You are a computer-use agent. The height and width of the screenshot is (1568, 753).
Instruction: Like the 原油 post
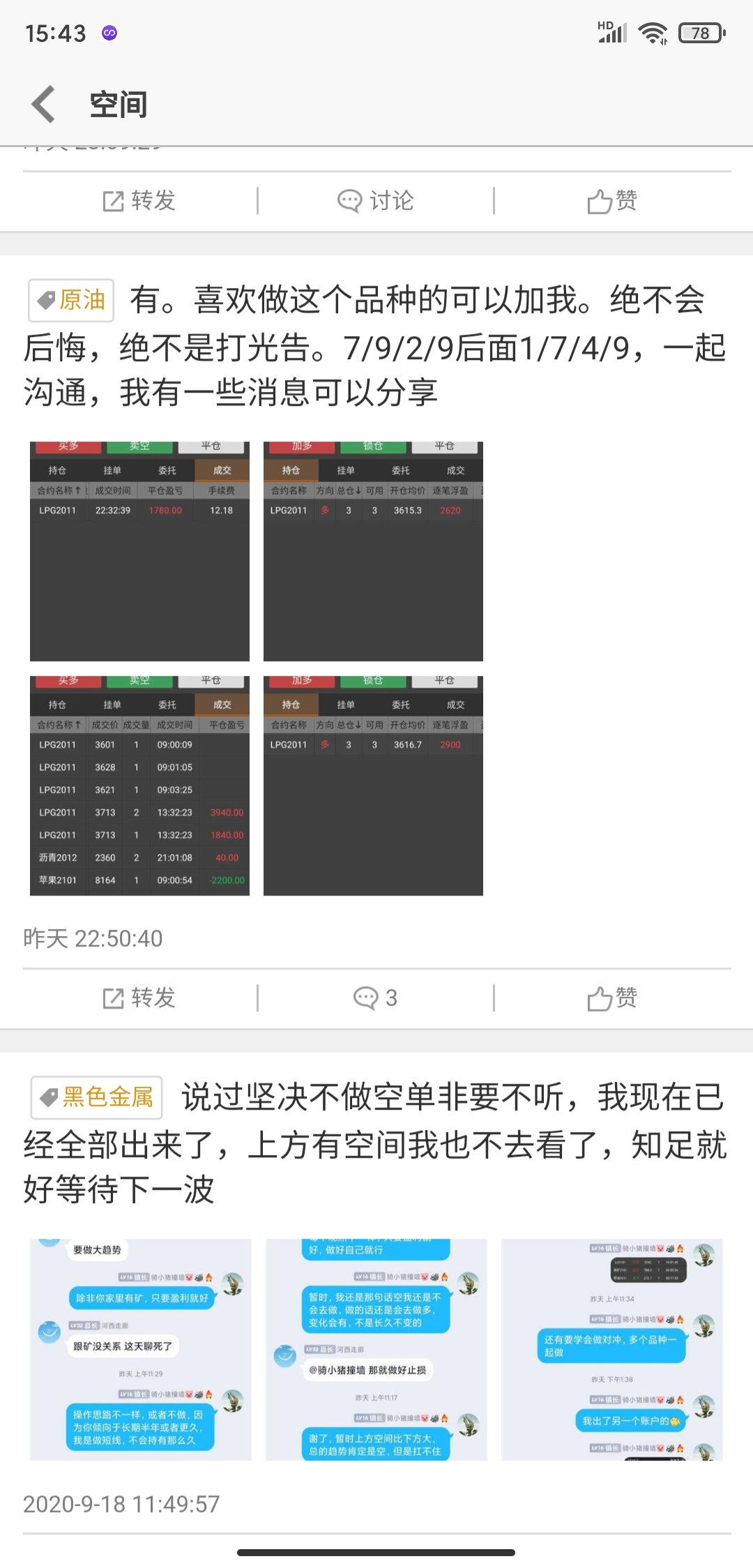[612, 998]
